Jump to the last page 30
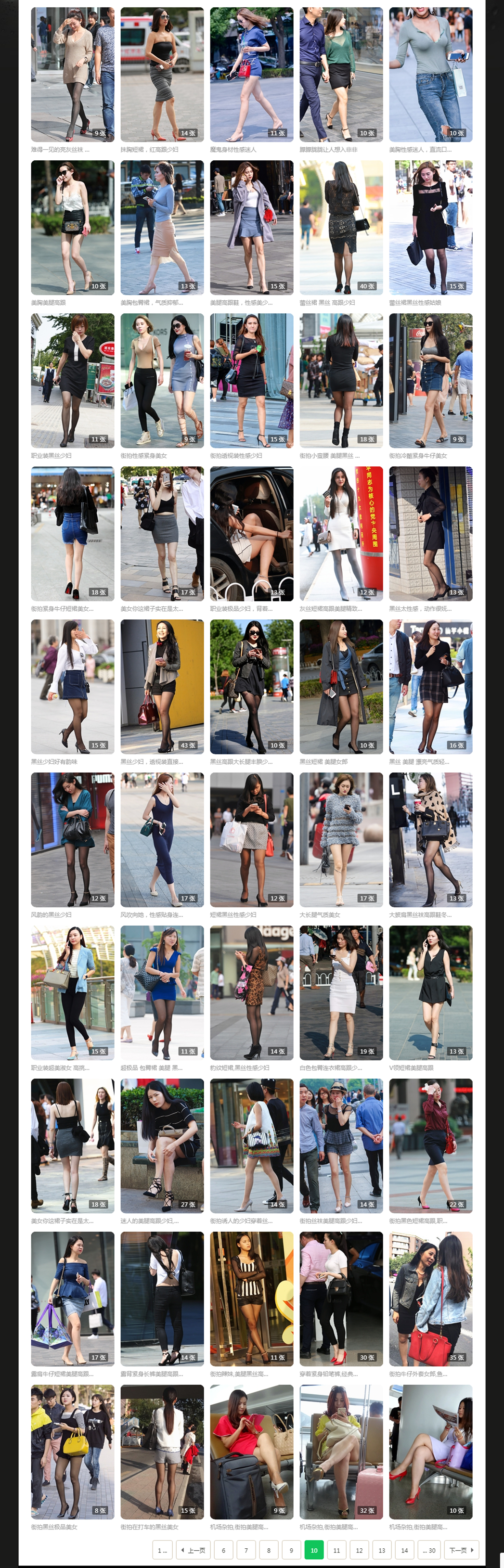 [x=429, y=1550]
